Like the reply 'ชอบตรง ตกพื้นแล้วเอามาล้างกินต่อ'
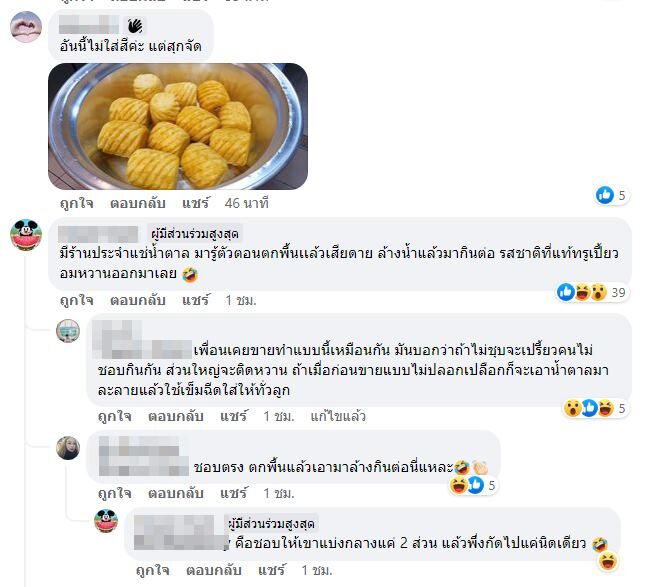The width and height of the screenshot is (652, 587). [x=114, y=493]
